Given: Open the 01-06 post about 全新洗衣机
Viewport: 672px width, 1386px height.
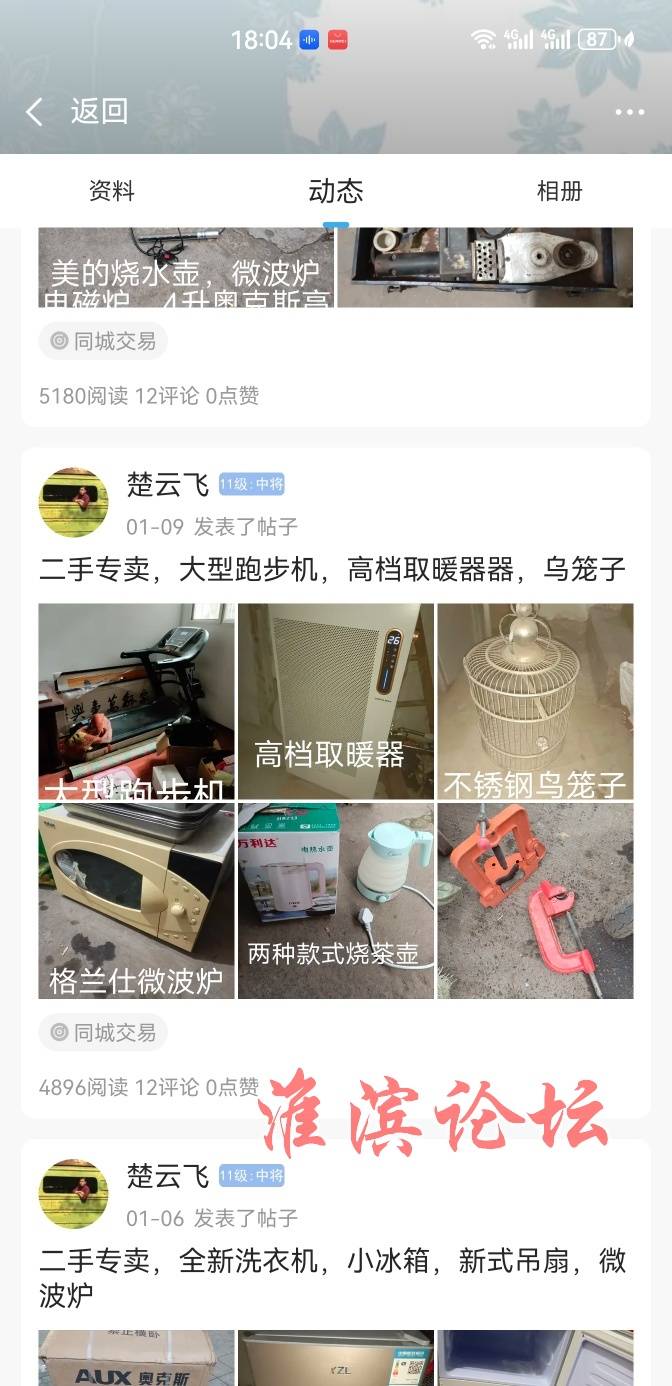Looking at the screenshot, I should pyautogui.click(x=332, y=1277).
